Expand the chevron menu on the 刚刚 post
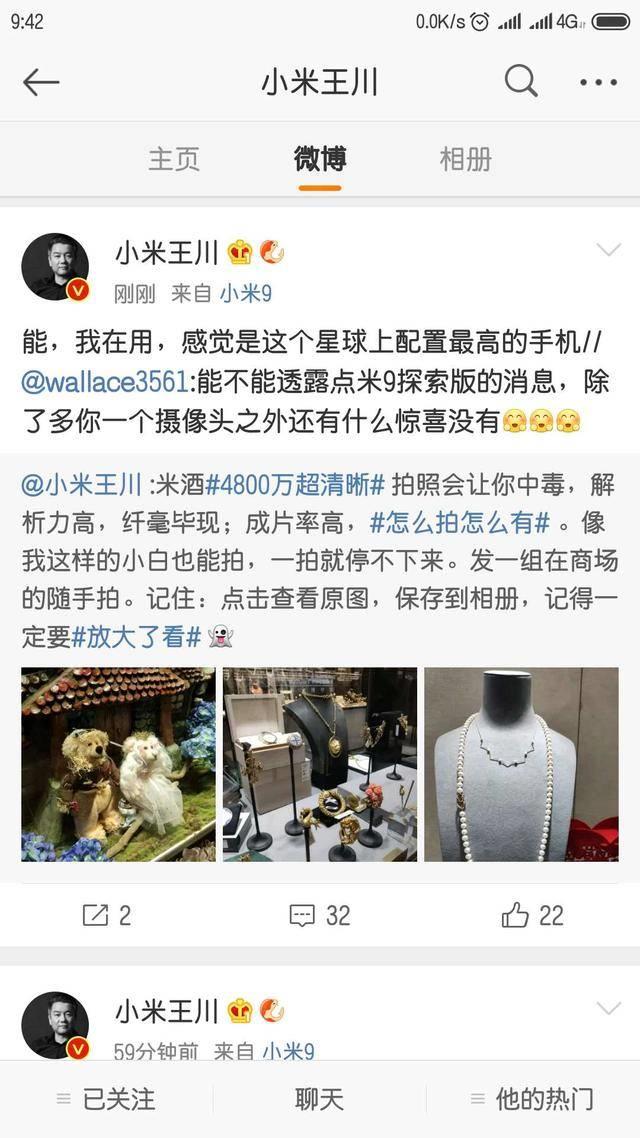The height and width of the screenshot is (1138, 640). (608, 250)
